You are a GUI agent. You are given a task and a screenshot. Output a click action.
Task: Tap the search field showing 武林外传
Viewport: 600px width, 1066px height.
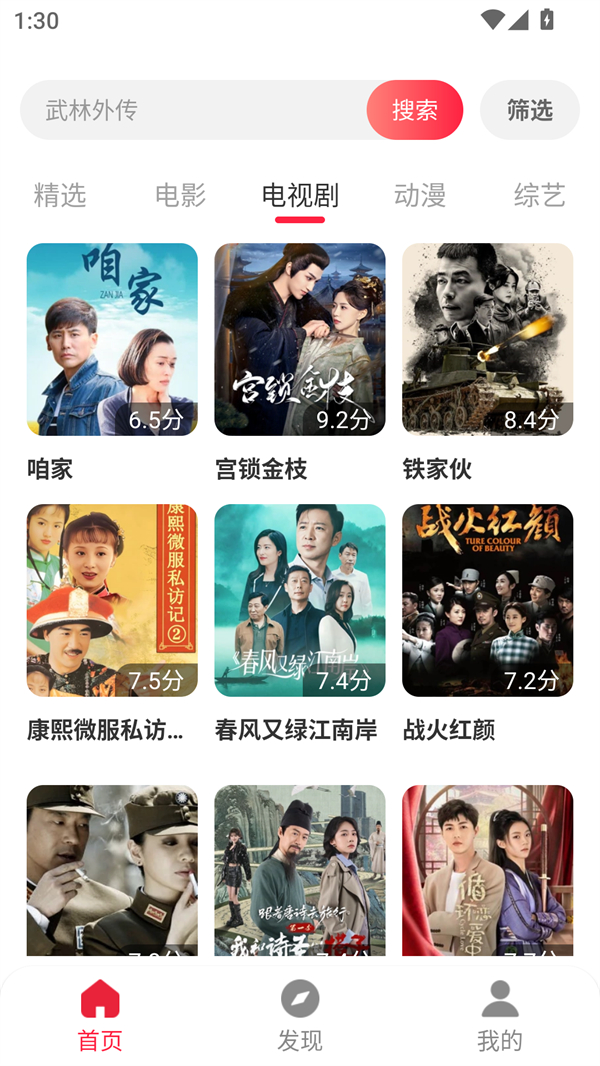tap(190, 110)
